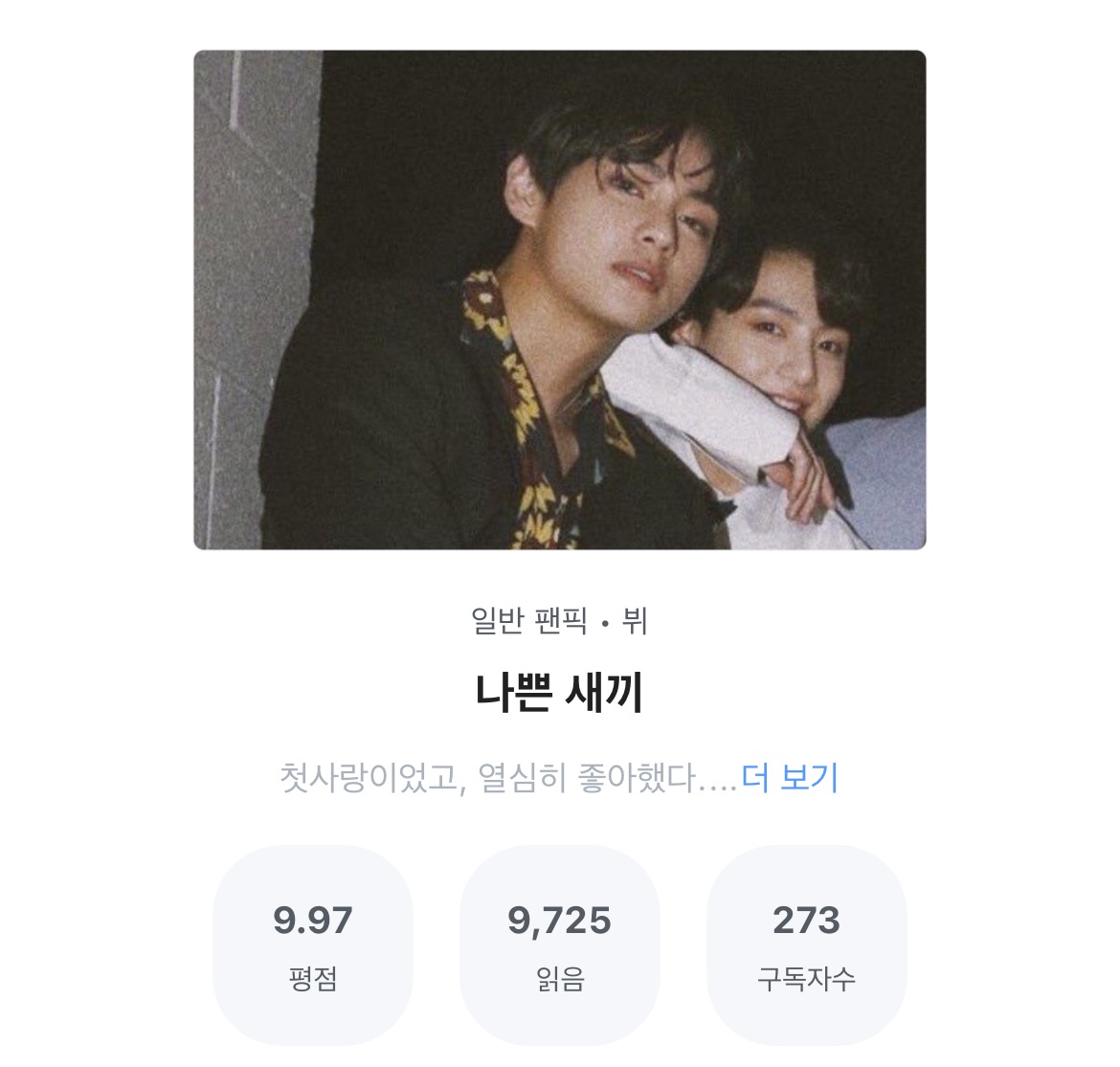Expand the description with 더 보기
The height and width of the screenshot is (1067, 1120).
790,777
